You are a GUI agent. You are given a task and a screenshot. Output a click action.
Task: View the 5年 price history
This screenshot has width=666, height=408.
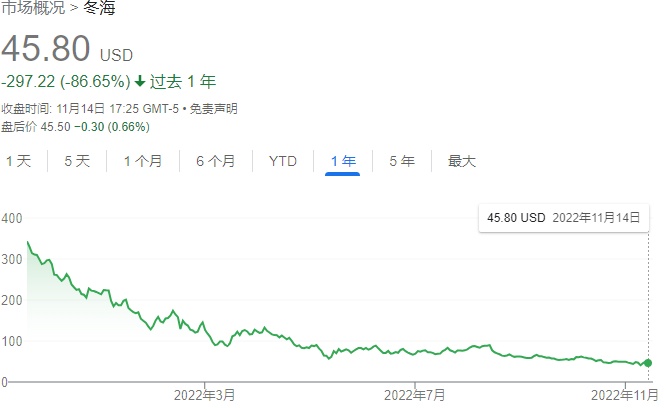click(401, 161)
